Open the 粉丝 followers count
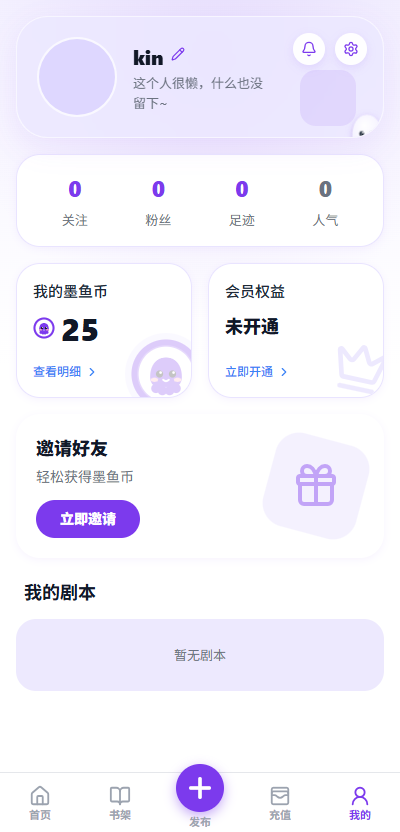The width and height of the screenshot is (400, 832). (x=158, y=203)
